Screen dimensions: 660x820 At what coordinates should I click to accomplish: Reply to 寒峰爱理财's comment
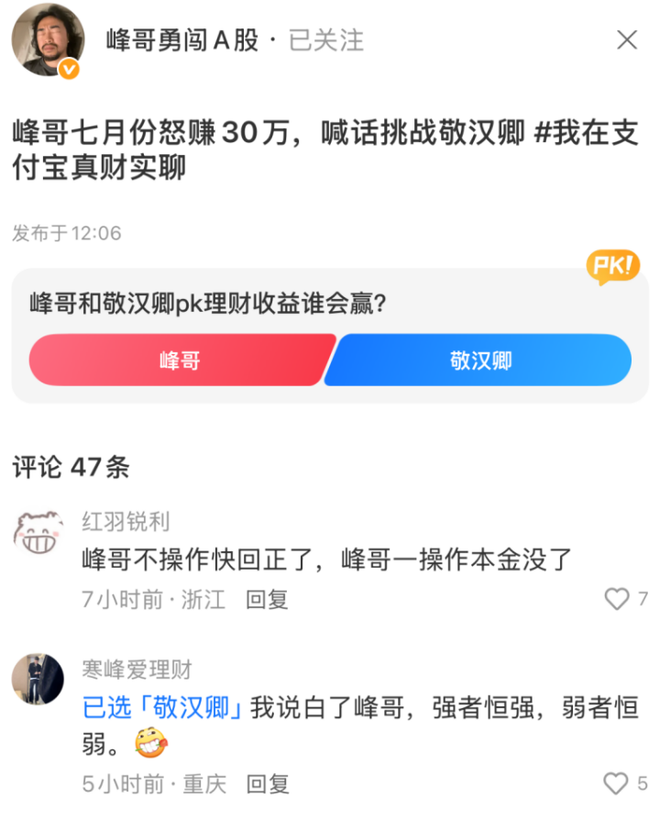(x=267, y=783)
